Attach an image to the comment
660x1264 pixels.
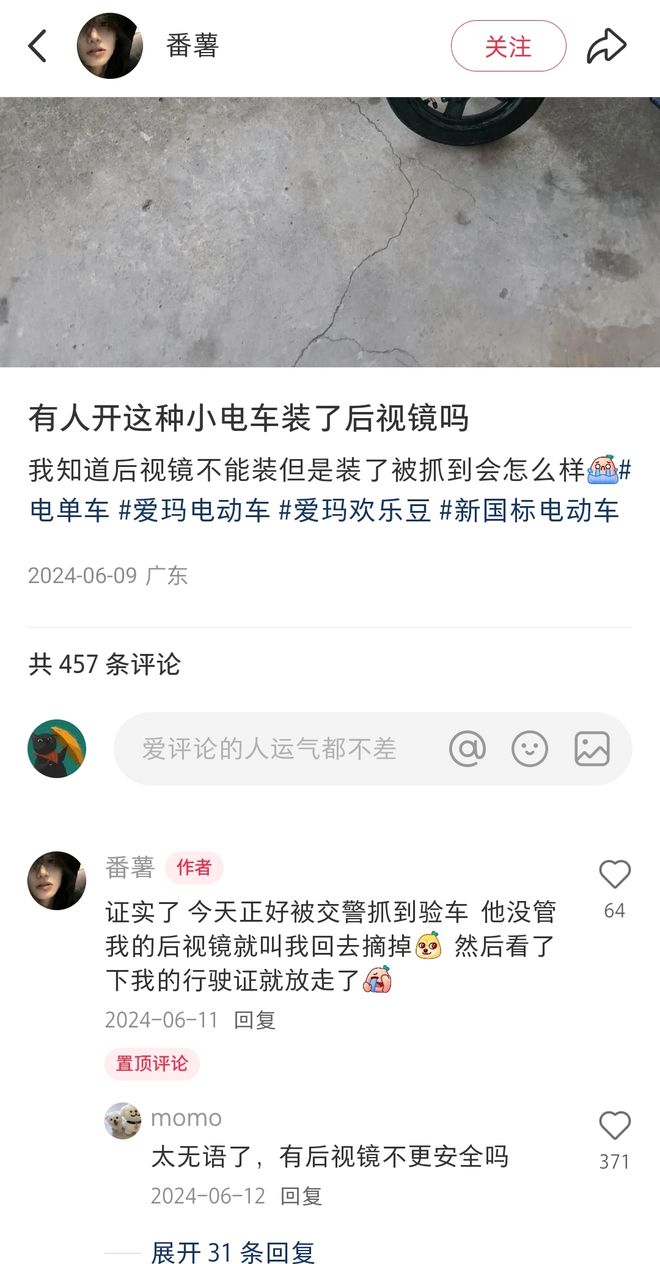point(592,749)
